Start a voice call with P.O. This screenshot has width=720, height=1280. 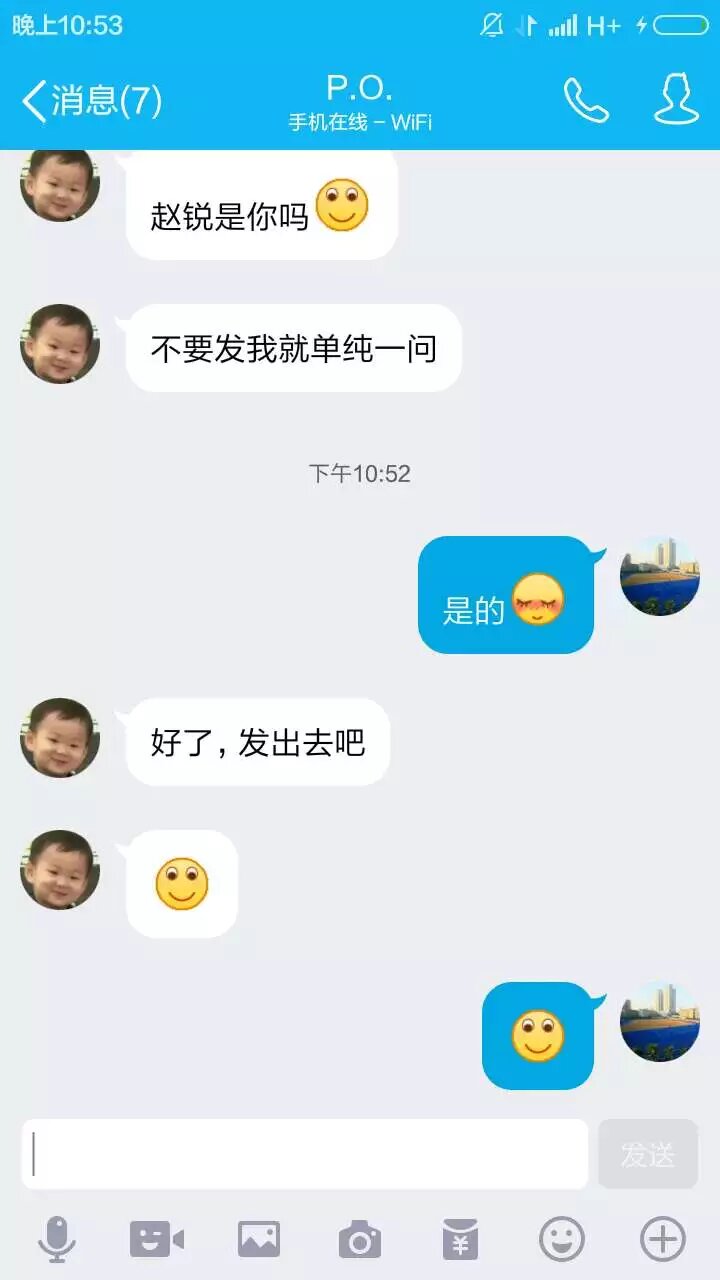point(586,101)
